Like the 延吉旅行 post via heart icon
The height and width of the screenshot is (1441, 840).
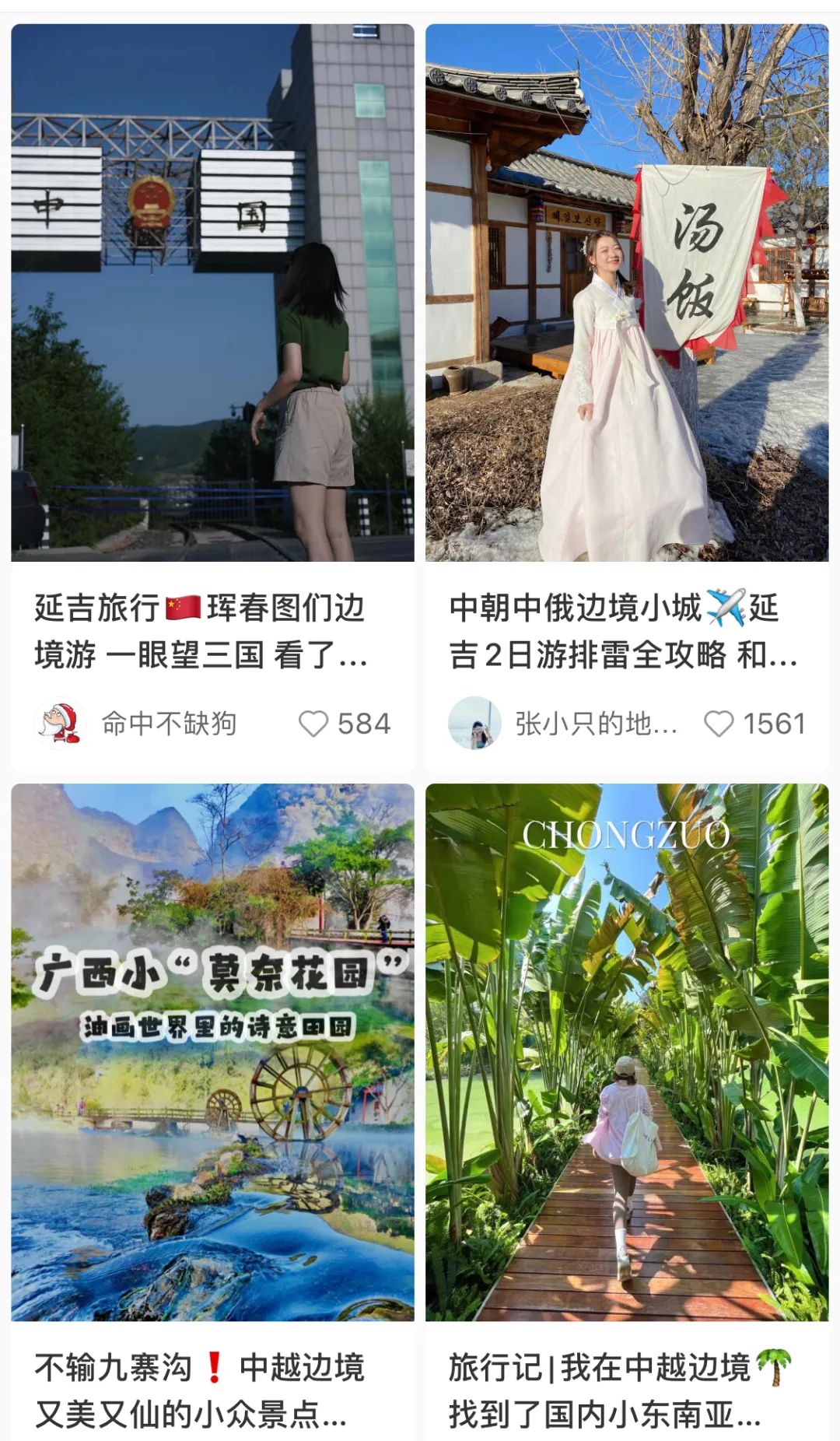314,724
